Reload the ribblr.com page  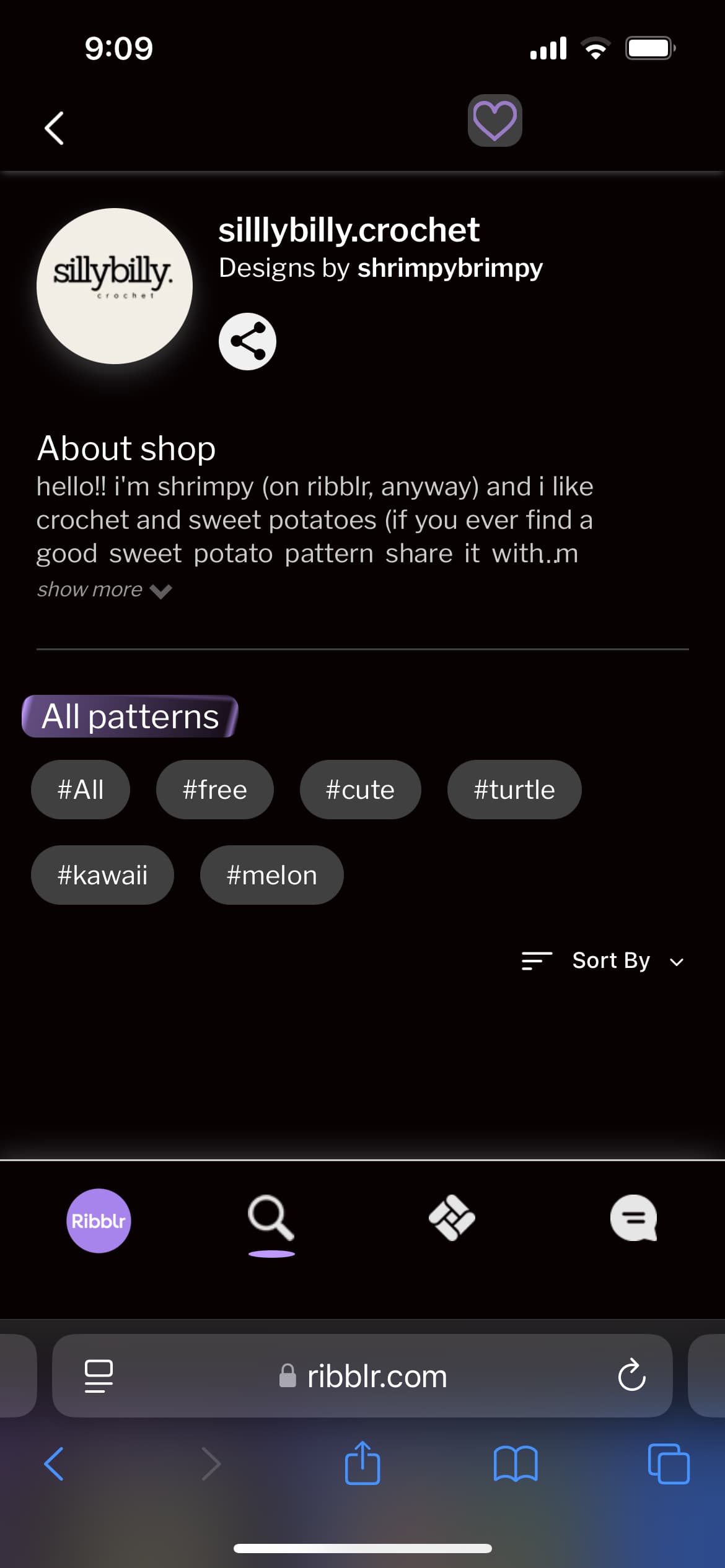coord(631,1375)
